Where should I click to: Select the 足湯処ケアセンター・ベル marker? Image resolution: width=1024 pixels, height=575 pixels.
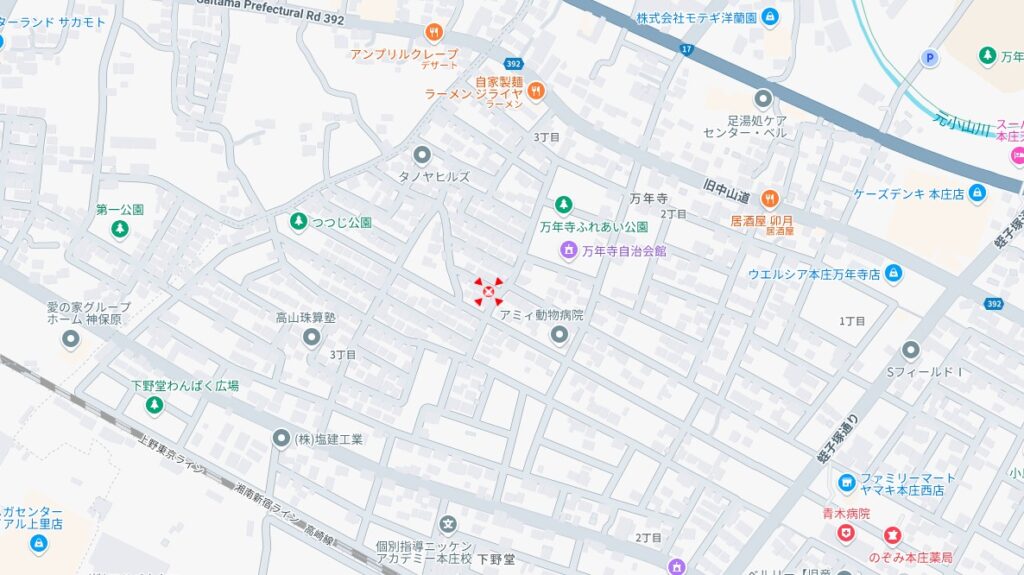764,99
